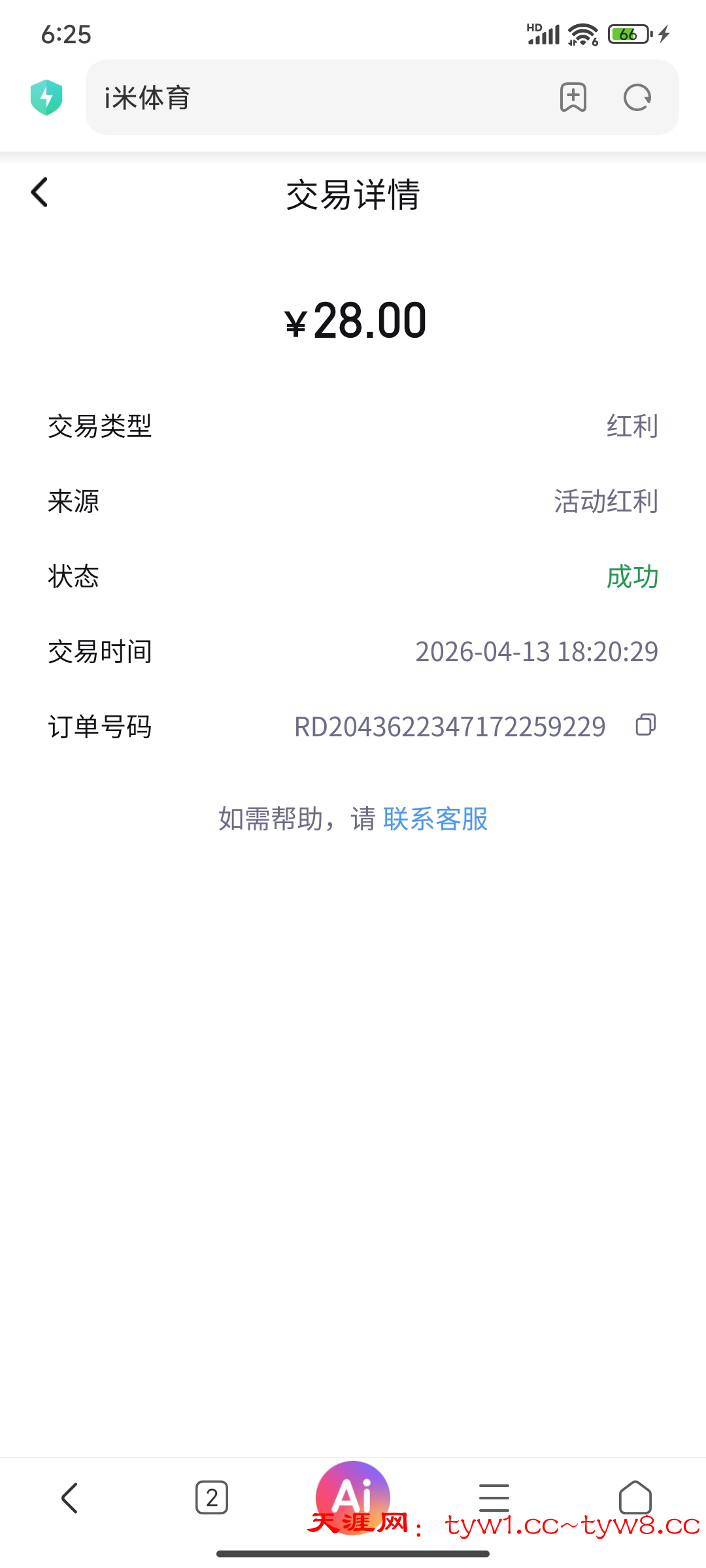The image size is (706, 1568).
Task: Add this page to bookmarks
Action: [573, 98]
